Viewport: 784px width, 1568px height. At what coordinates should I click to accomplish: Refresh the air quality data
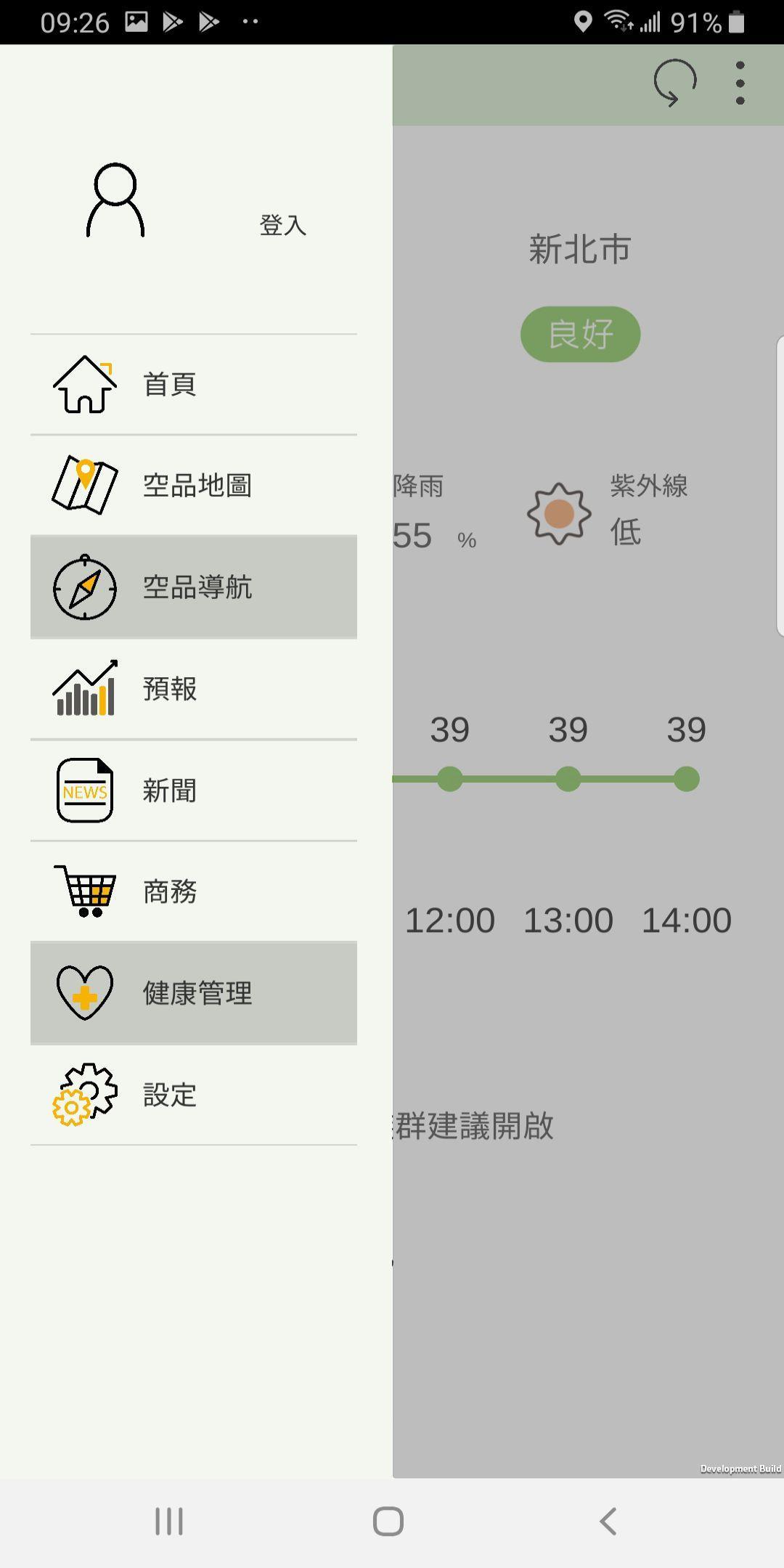(674, 83)
